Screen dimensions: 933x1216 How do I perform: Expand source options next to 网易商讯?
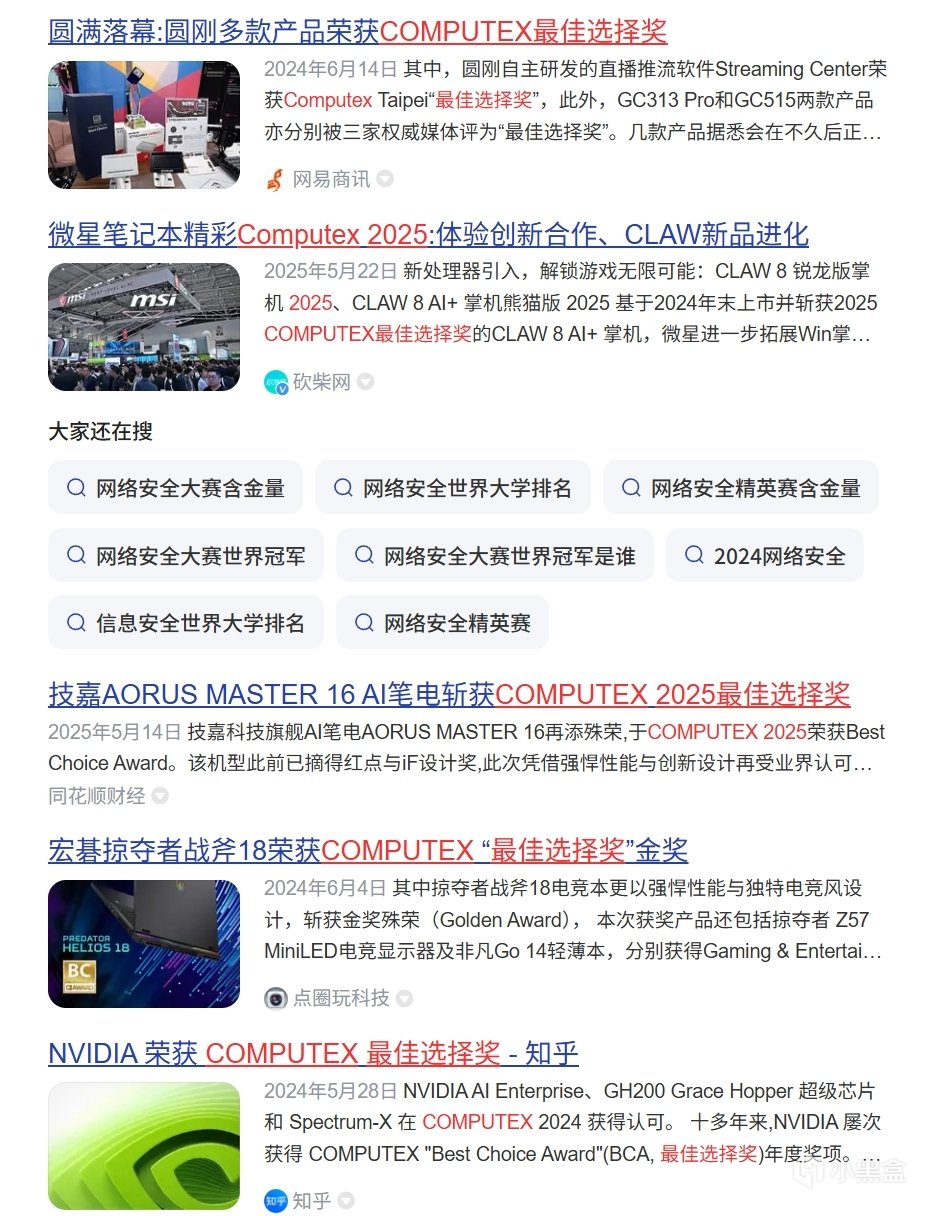tap(385, 180)
